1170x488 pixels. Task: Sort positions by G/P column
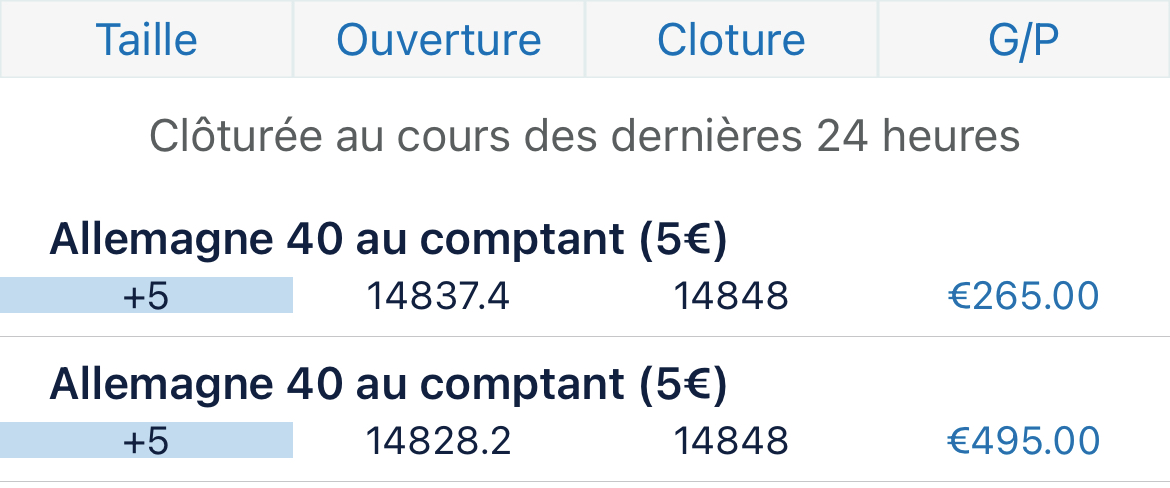pyautogui.click(x=1023, y=40)
